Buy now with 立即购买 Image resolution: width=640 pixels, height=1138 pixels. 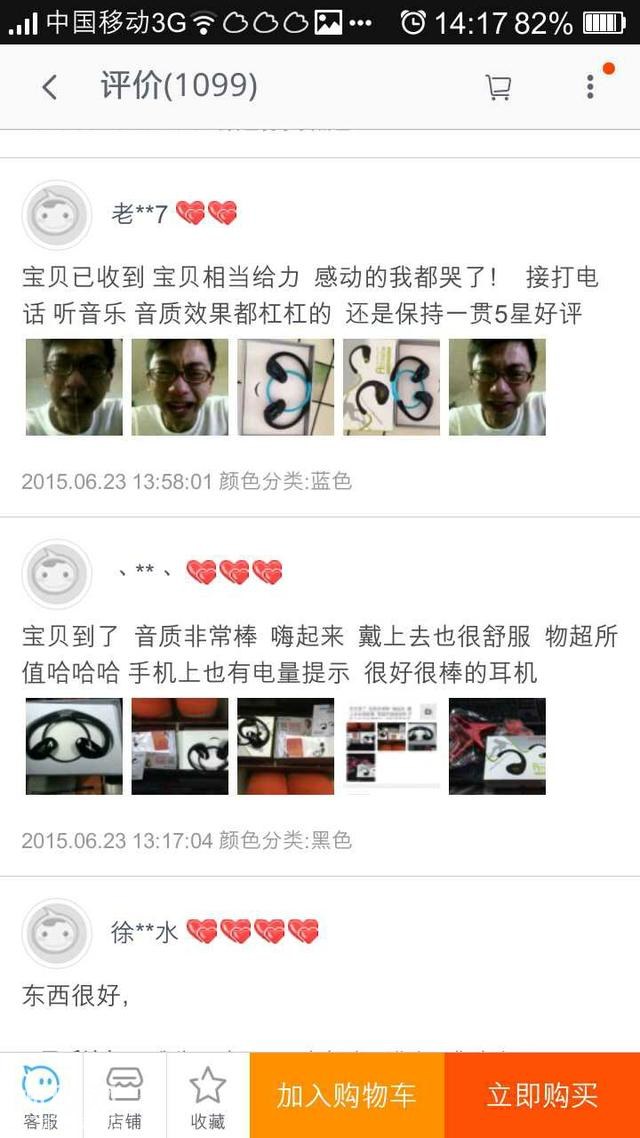pos(542,1096)
